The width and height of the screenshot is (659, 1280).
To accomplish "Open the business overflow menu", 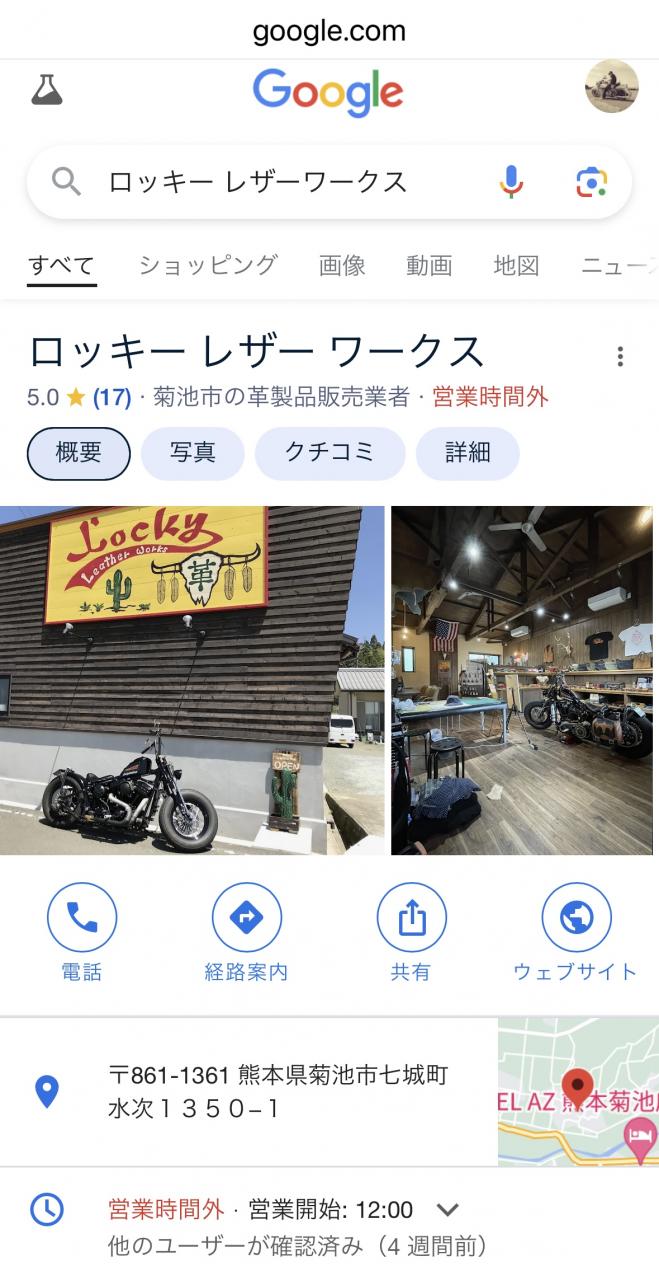I will [620, 356].
